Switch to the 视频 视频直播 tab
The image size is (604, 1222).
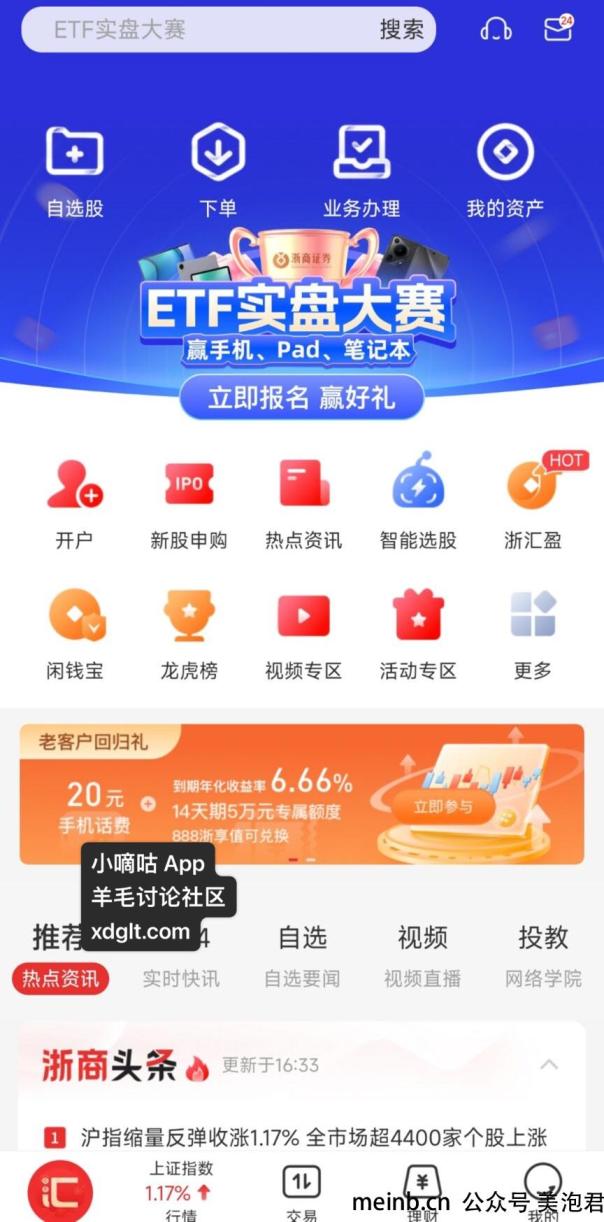[422, 957]
